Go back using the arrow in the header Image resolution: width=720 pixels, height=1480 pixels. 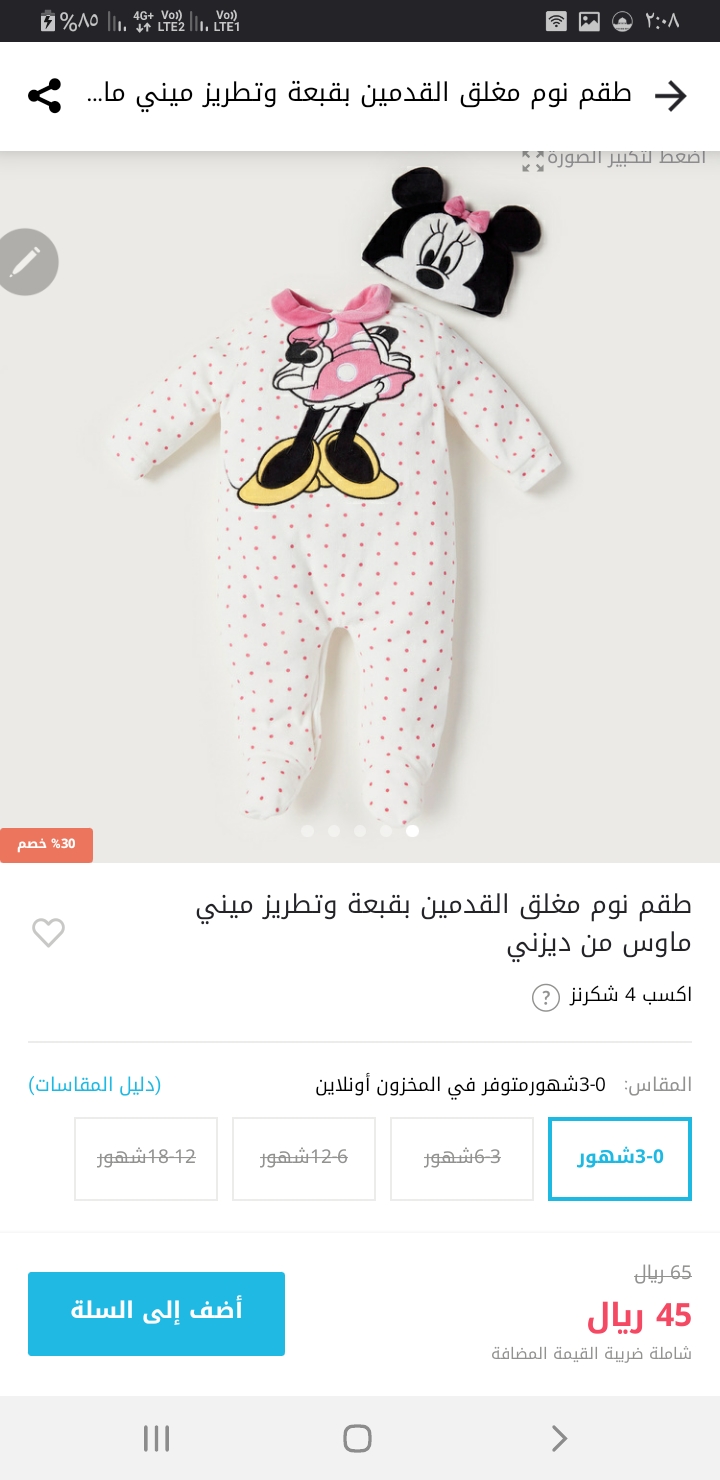(x=671, y=96)
